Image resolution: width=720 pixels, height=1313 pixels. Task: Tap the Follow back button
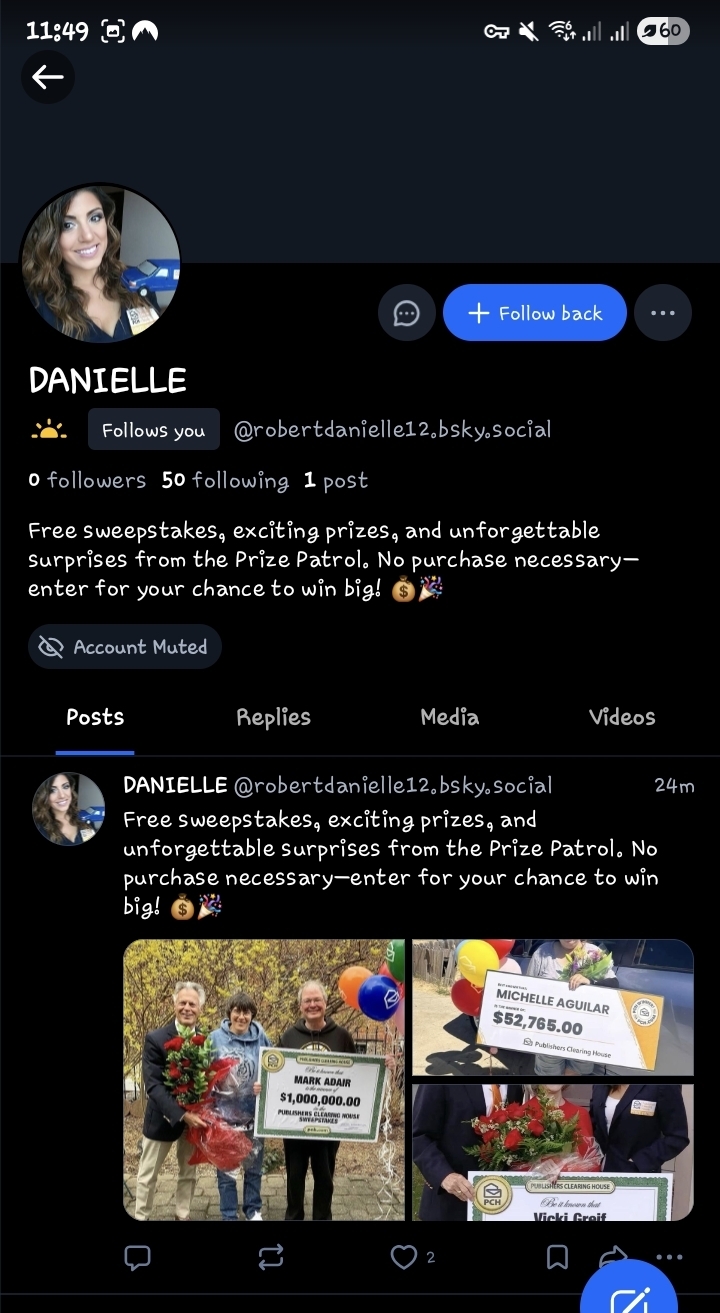[535, 313]
